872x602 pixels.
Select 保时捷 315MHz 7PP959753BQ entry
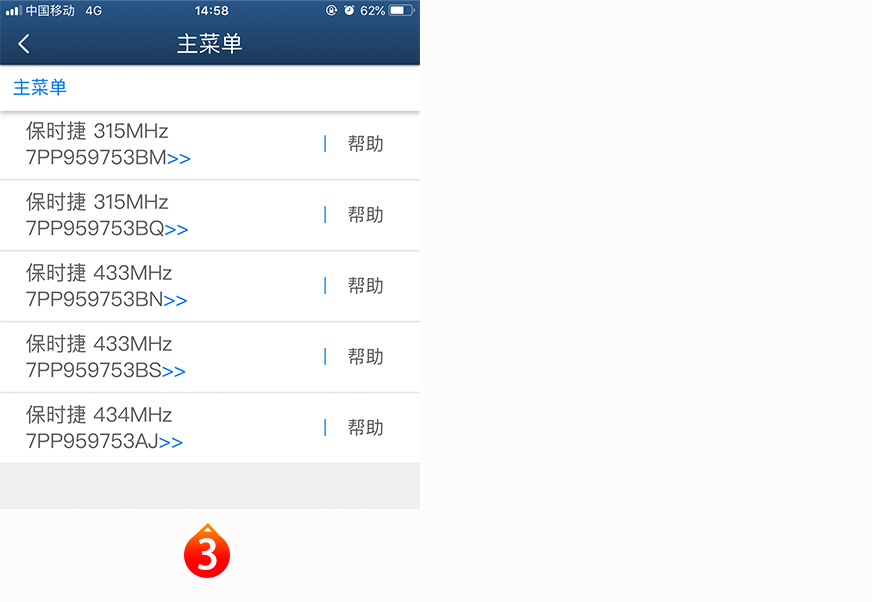[110, 216]
